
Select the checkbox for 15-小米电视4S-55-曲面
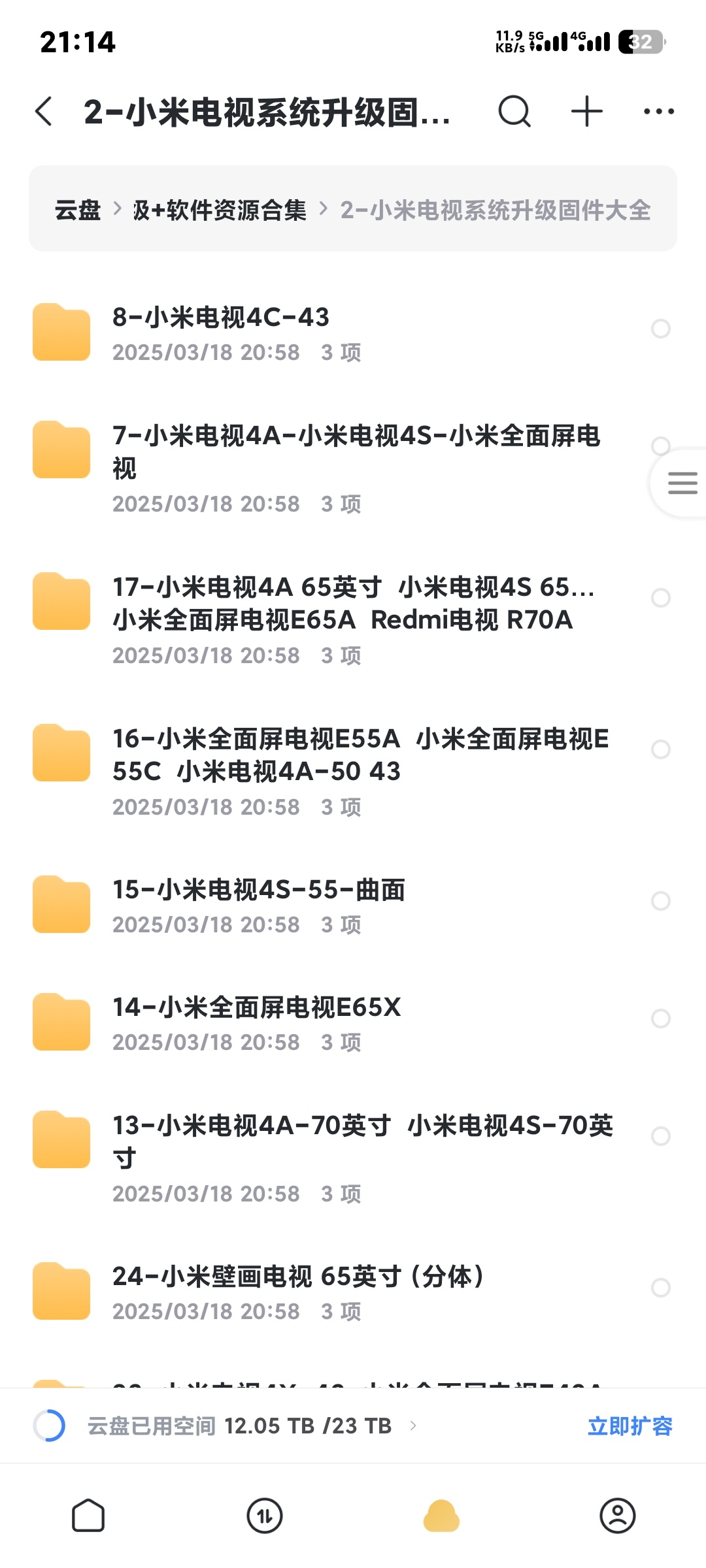point(661,901)
